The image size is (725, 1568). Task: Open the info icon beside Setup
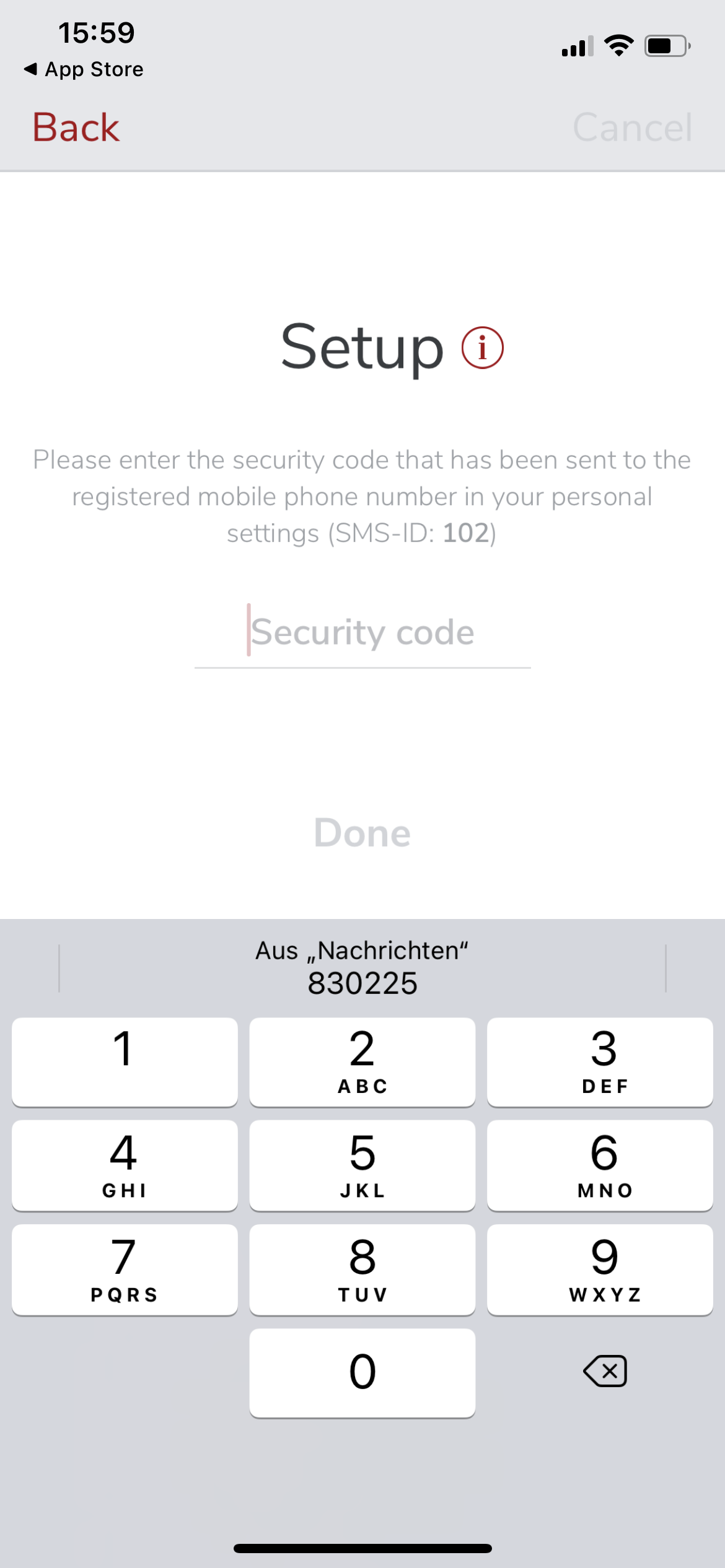[482, 347]
